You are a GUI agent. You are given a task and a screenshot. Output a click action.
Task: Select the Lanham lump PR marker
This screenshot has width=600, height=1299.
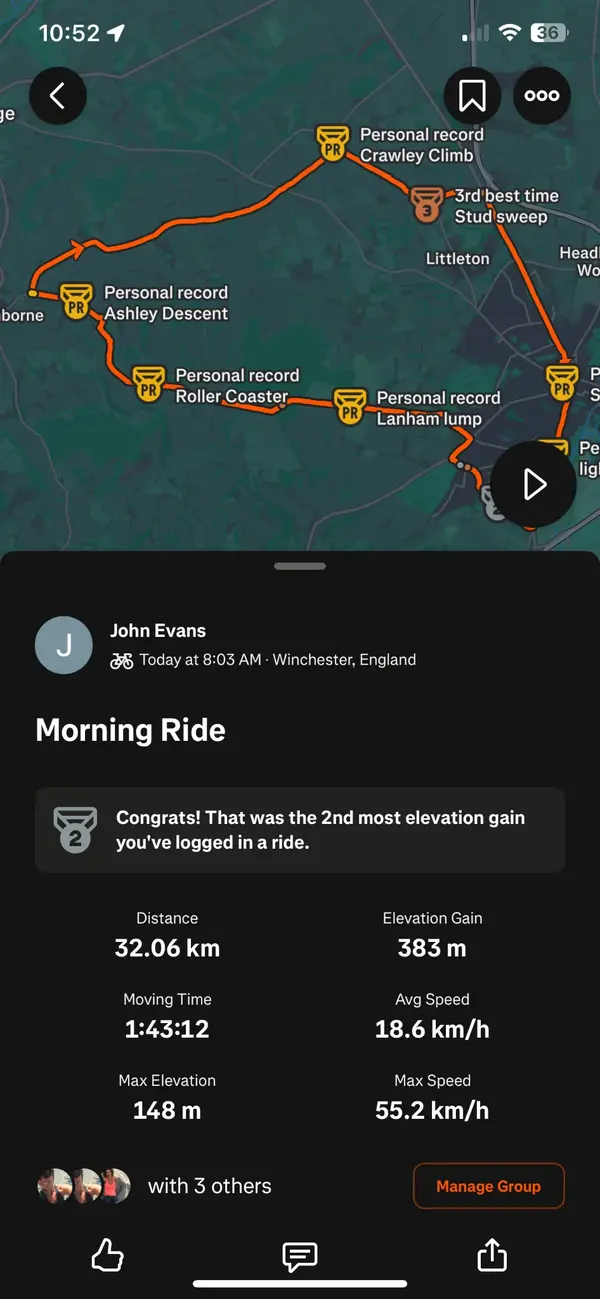click(349, 406)
